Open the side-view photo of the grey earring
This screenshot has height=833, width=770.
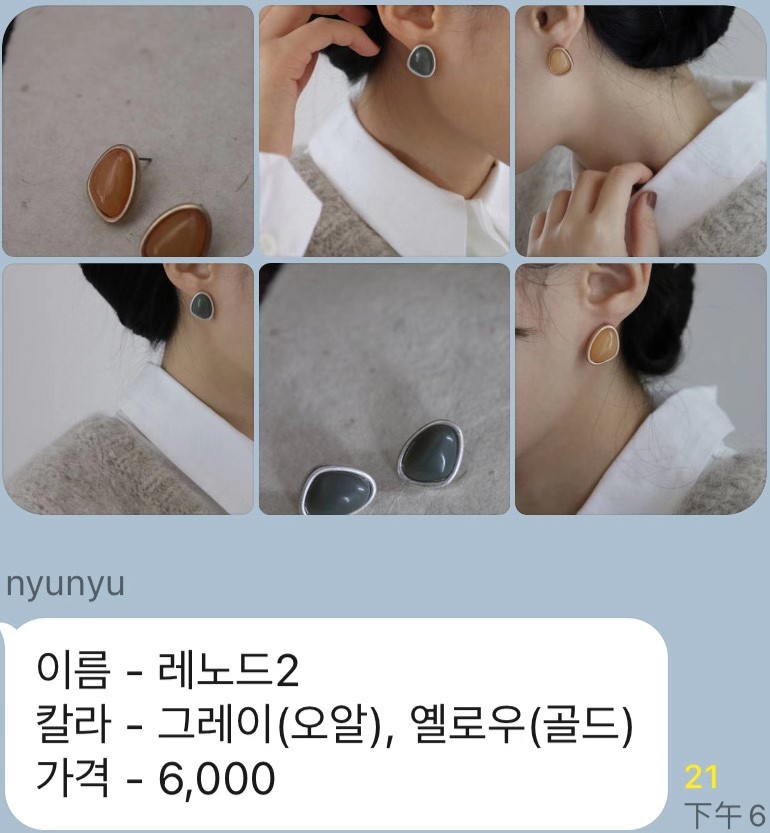pyautogui.click(x=128, y=389)
